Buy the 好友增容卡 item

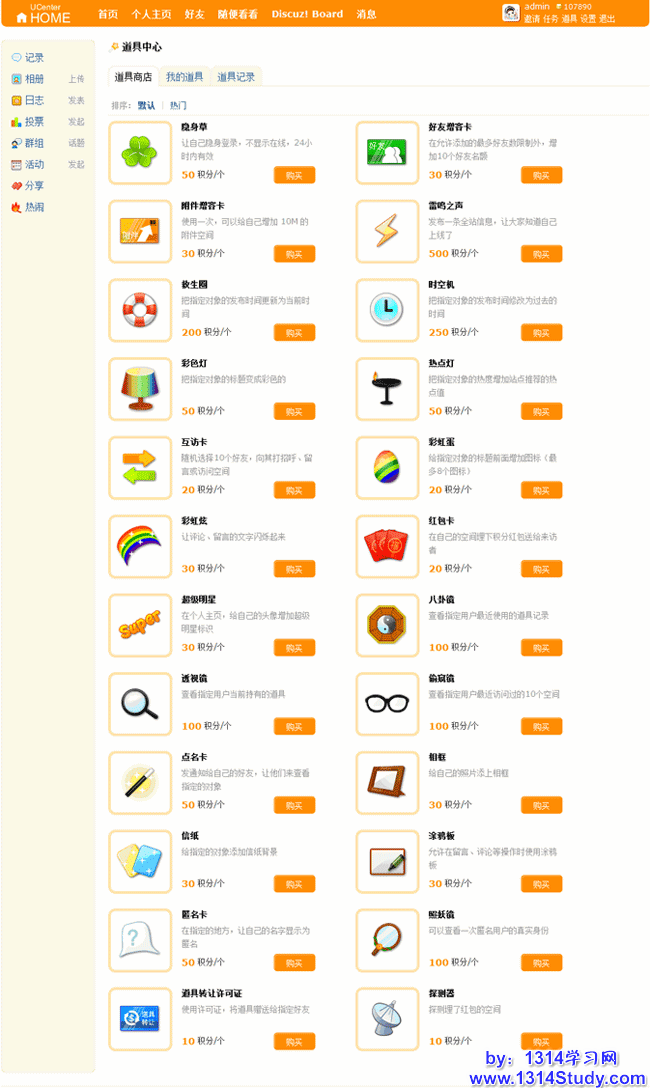click(x=541, y=175)
